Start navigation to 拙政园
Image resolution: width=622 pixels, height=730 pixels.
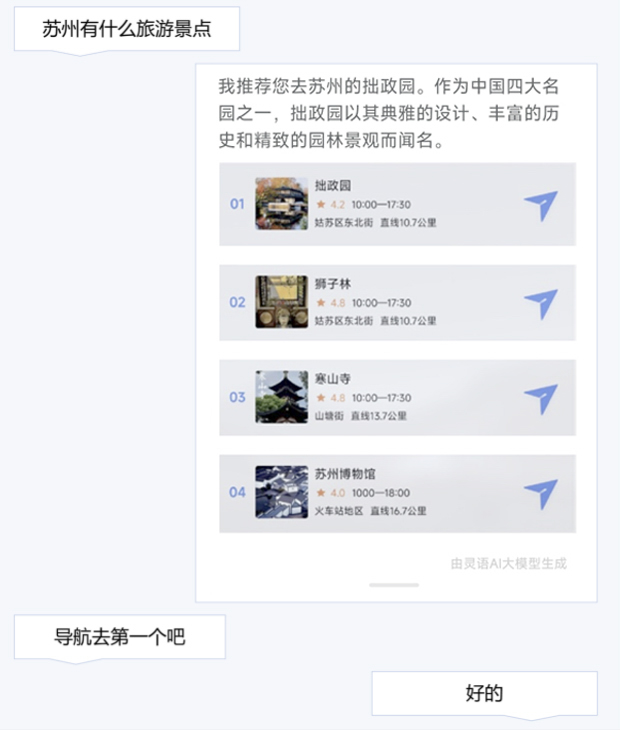[540, 205]
